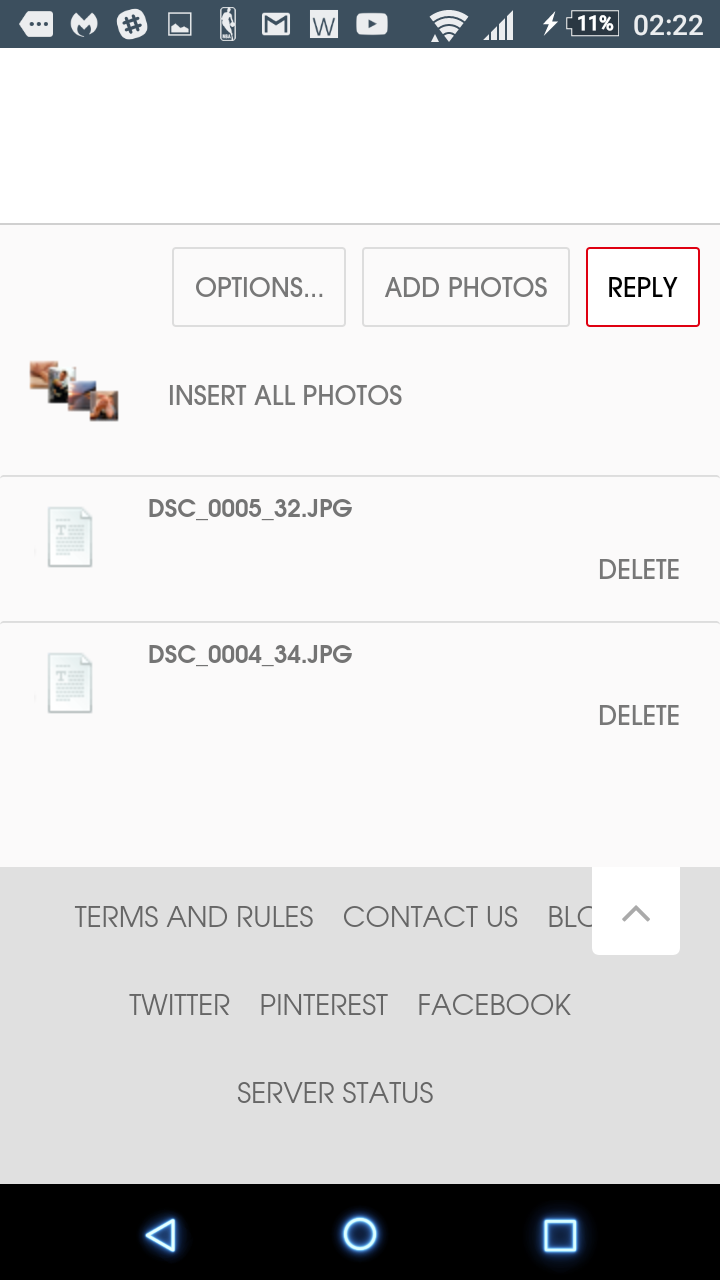Return to the home screen
The width and height of the screenshot is (720, 1280).
pyautogui.click(x=360, y=1235)
